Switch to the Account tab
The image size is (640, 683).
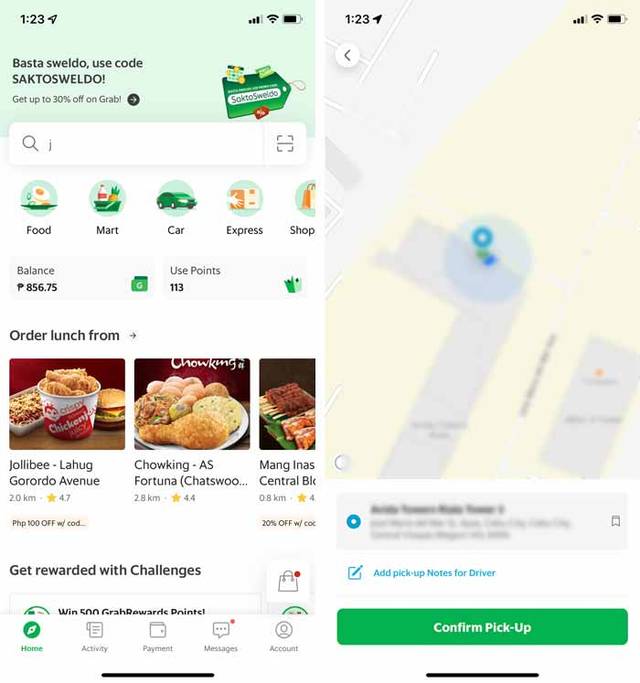[x=283, y=635]
